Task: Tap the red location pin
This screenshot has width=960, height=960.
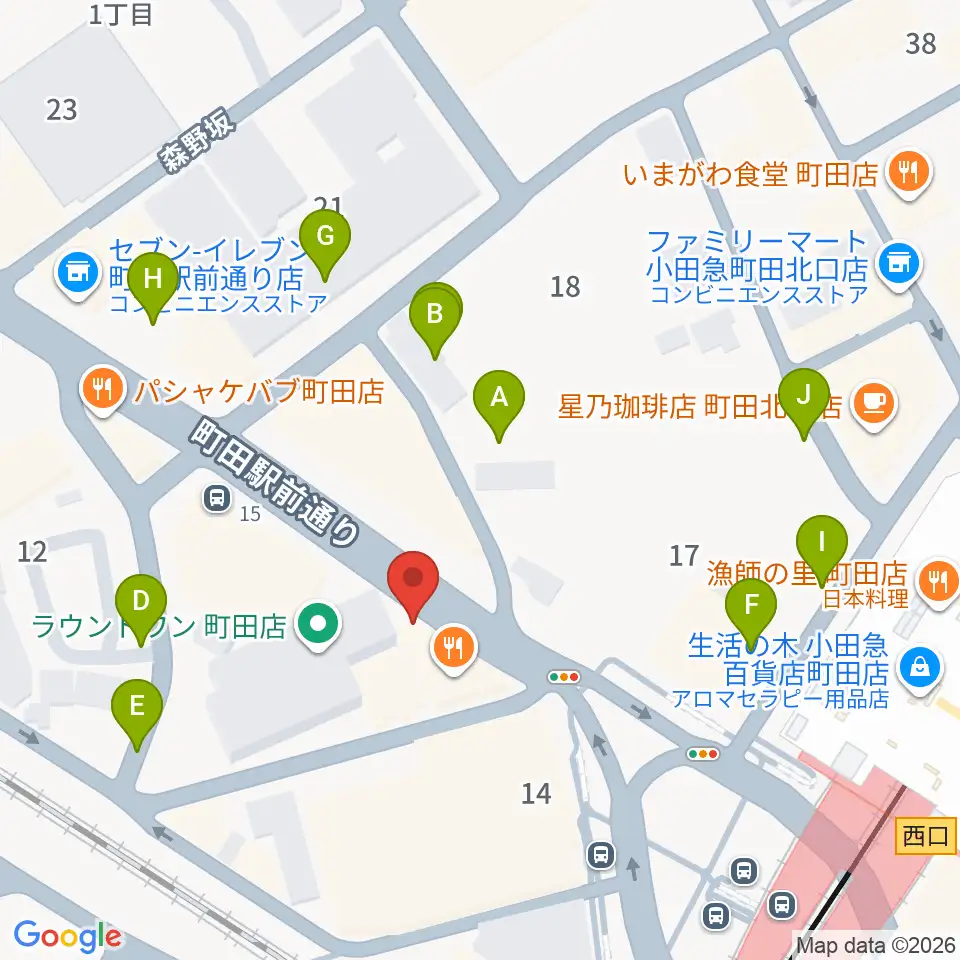Action: (x=413, y=586)
